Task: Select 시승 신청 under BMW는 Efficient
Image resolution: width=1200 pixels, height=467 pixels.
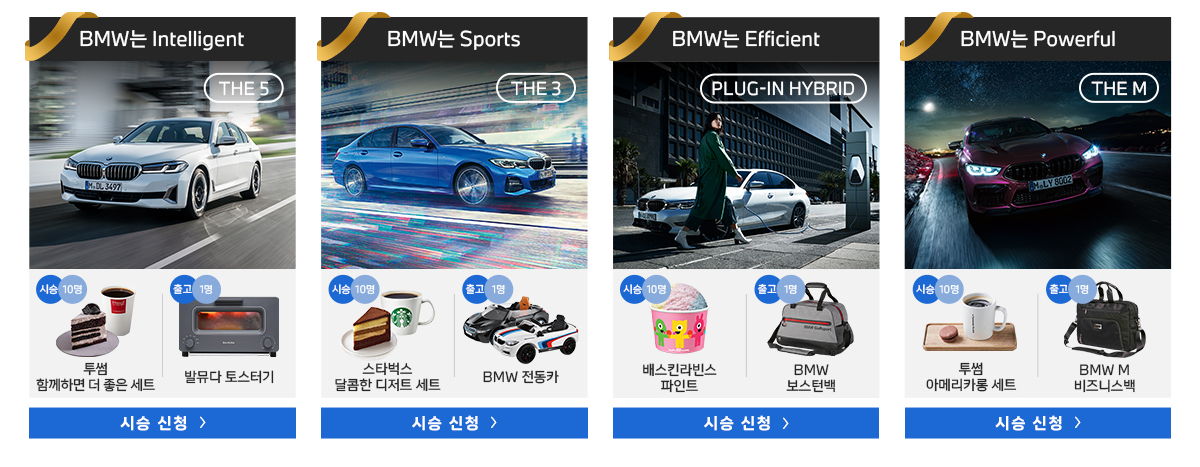Action: coord(746,423)
